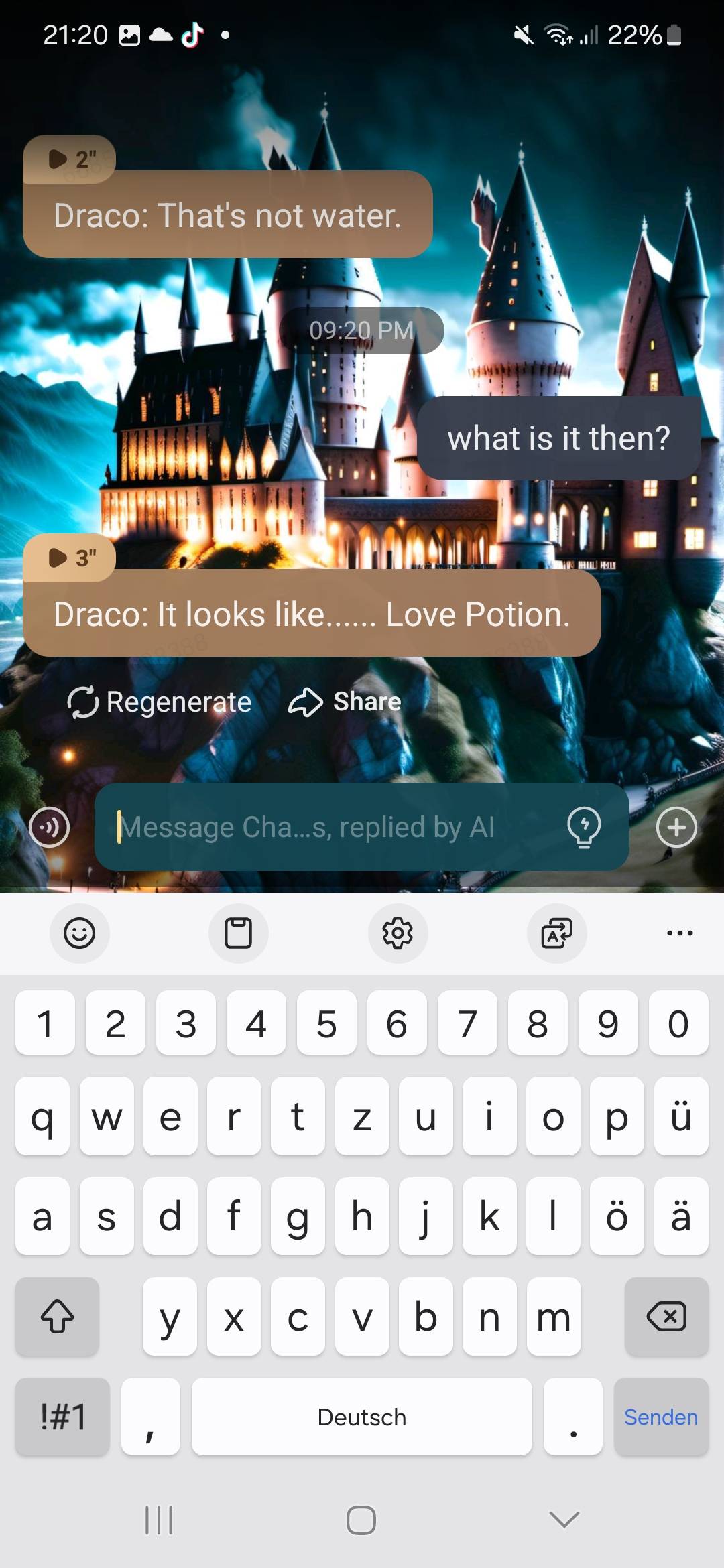
Task: Open the keyboard emoji picker
Action: click(80, 933)
